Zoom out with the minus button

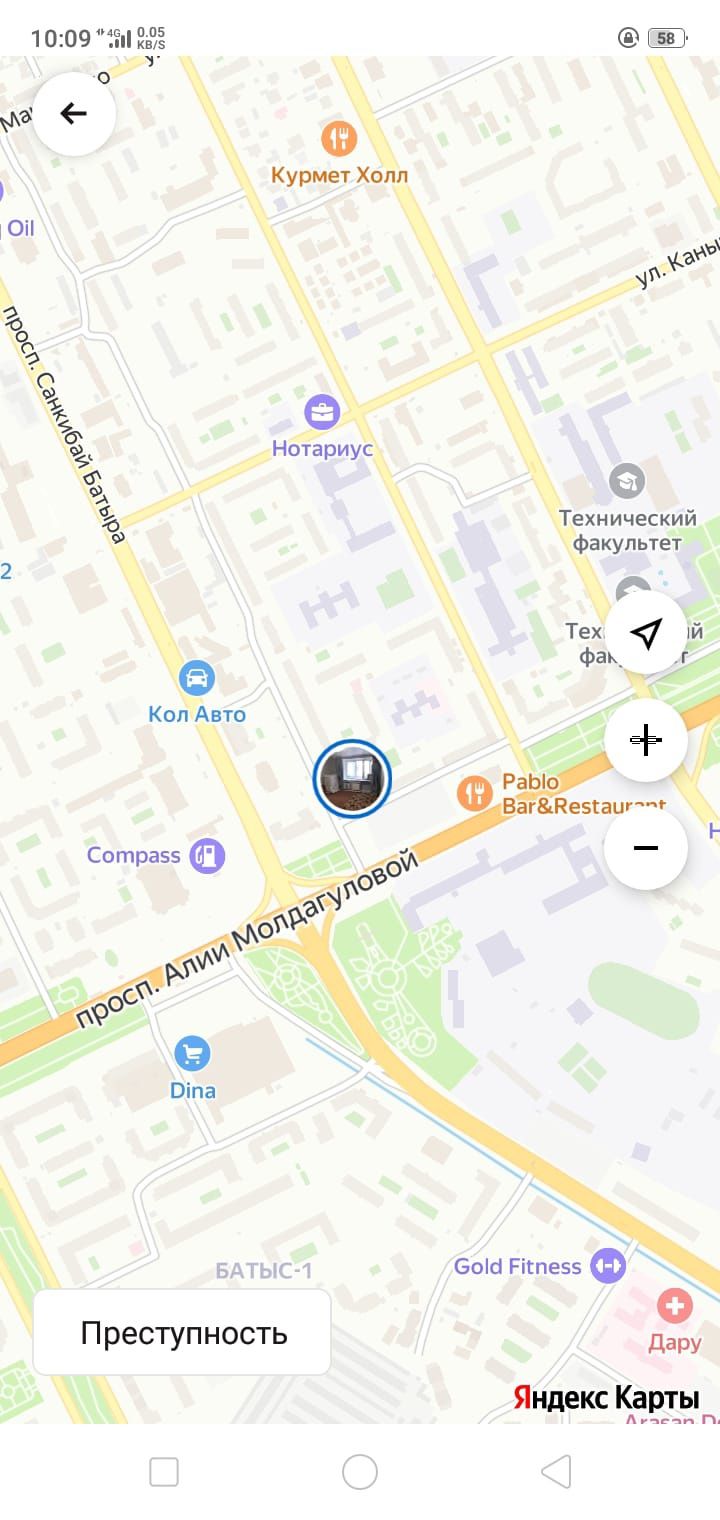[x=646, y=848]
